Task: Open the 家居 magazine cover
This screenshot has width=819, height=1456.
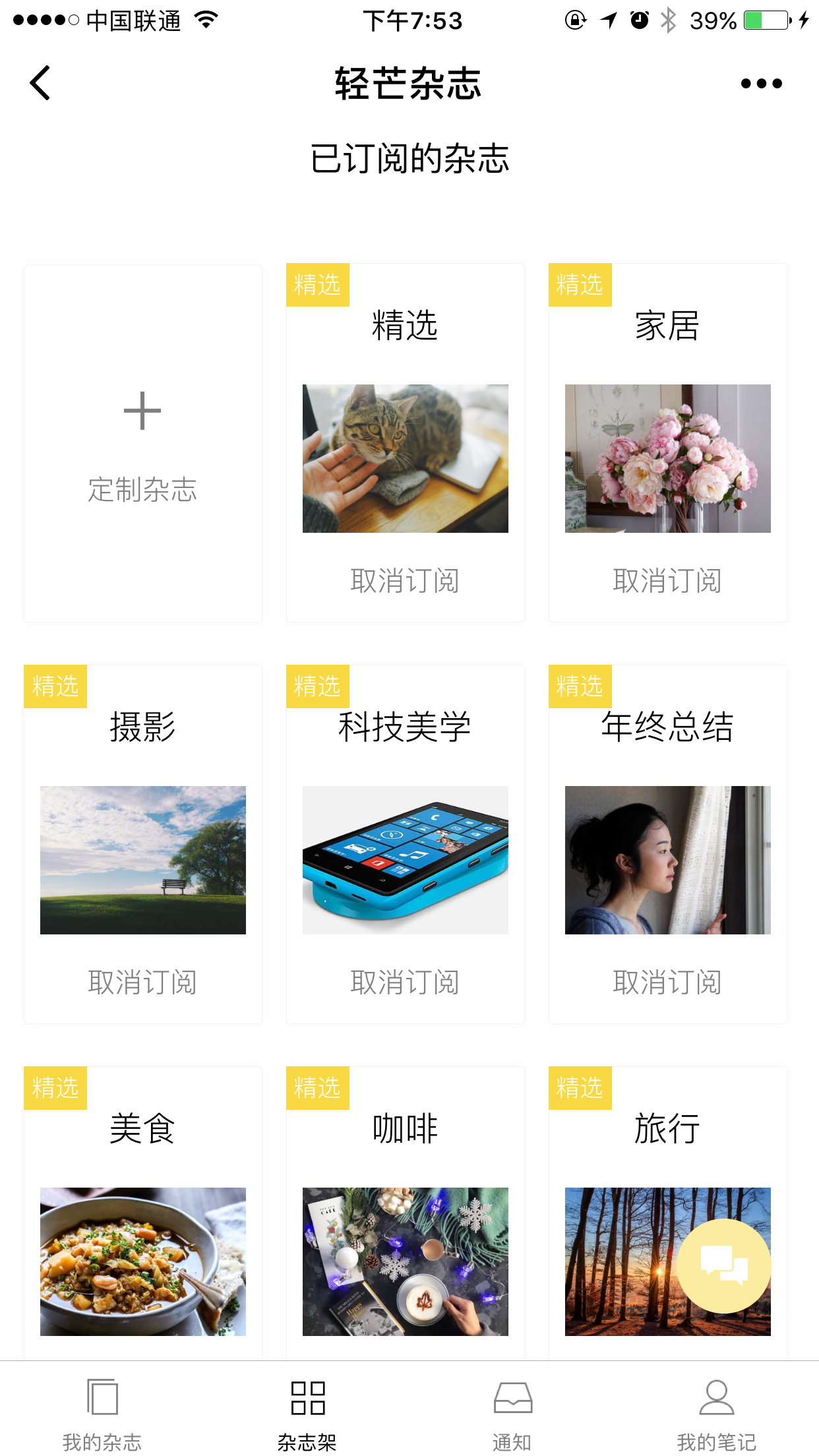Action: [x=668, y=458]
